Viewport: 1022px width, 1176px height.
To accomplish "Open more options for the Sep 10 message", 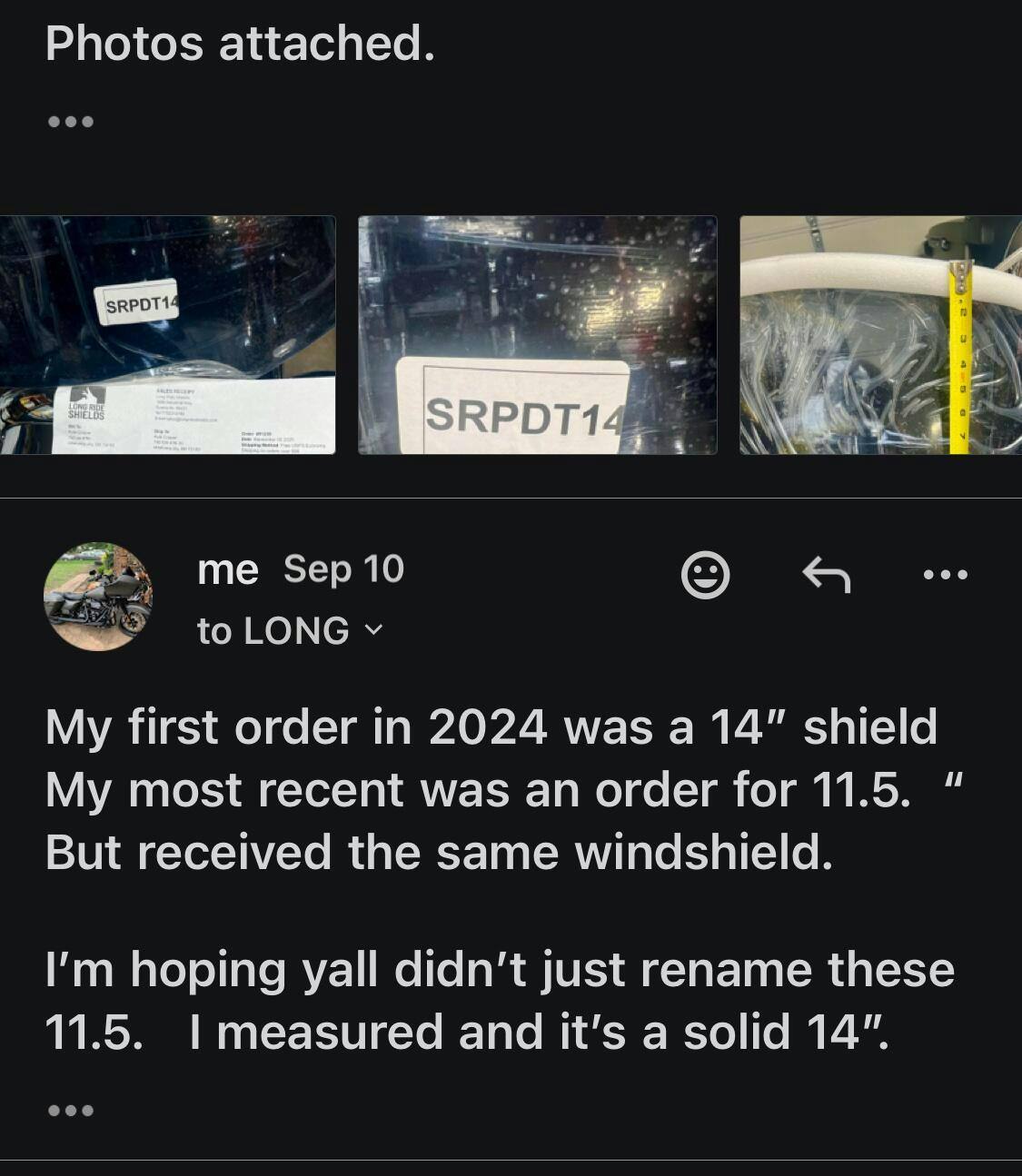I will [x=945, y=575].
